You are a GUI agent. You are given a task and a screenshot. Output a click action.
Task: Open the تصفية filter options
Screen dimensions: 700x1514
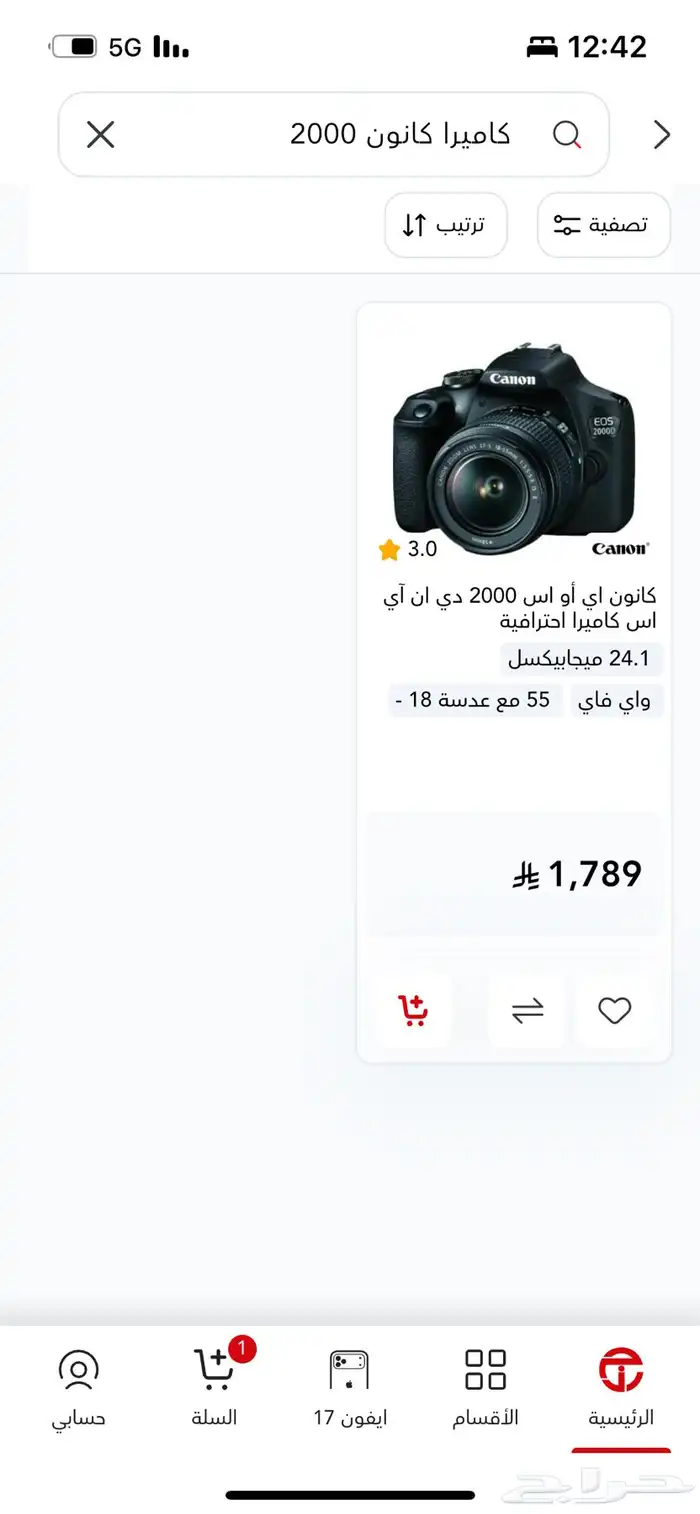coord(603,225)
